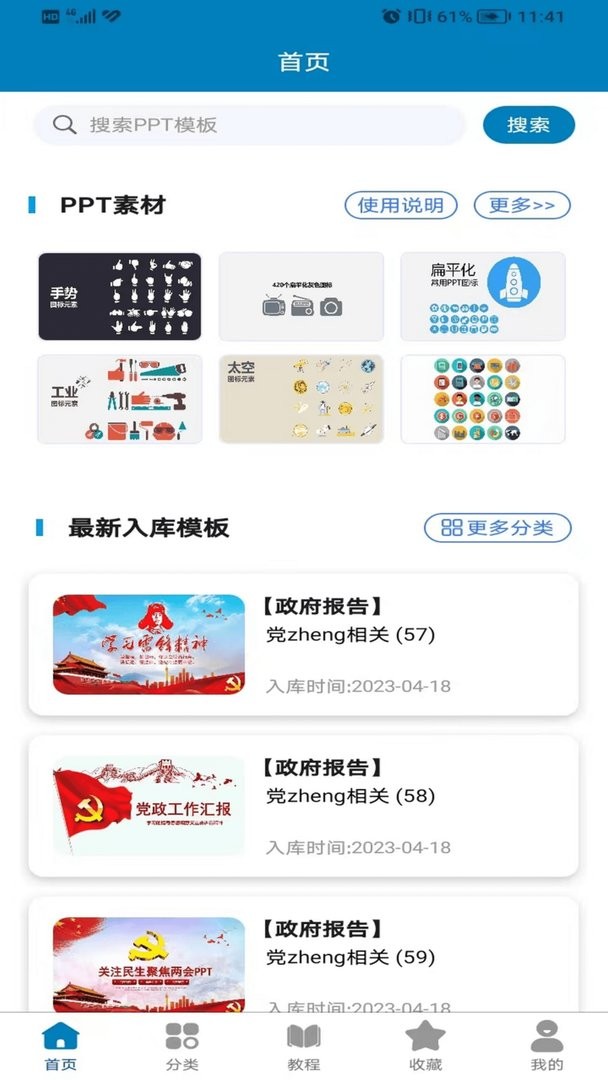Open the 太空 space icons material

coord(301,399)
